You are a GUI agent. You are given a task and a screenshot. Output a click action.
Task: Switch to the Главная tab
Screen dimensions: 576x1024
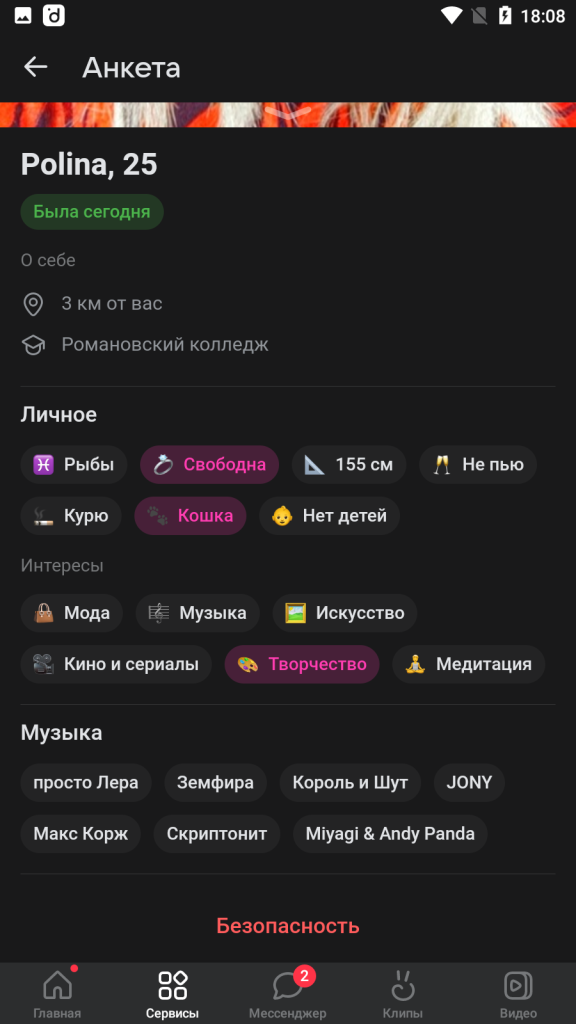coord(57,993)
